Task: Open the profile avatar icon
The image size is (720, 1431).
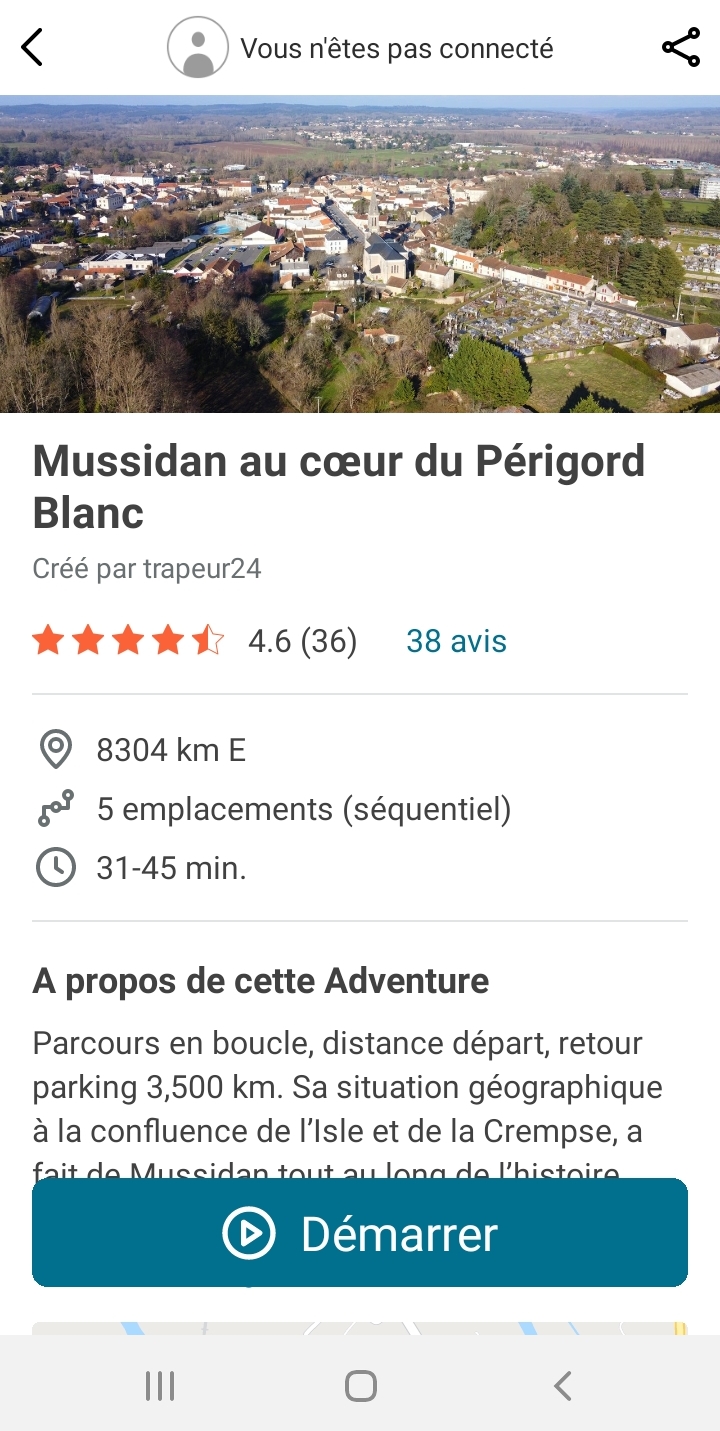Action: click(198, 46)
